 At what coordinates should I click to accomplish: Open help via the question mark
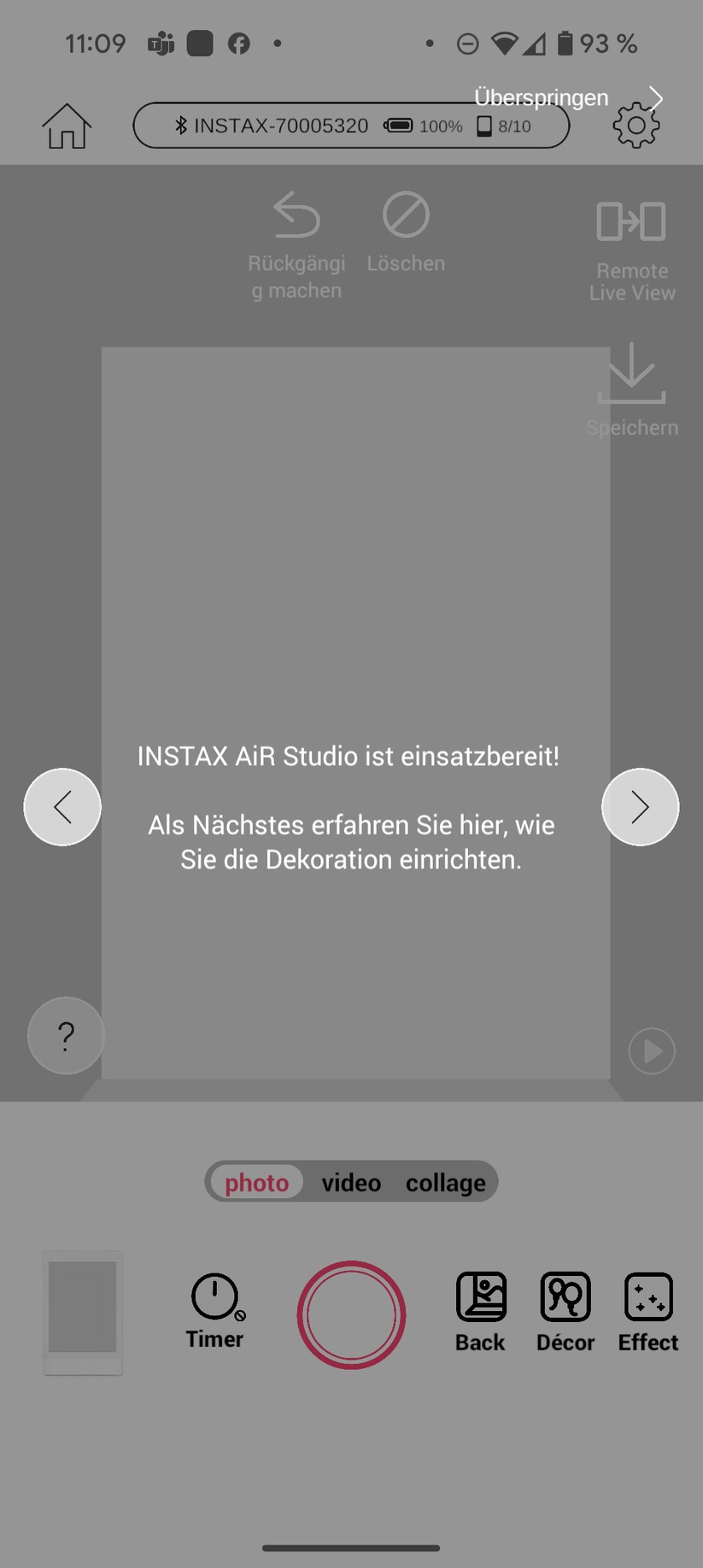[66, 1036]
